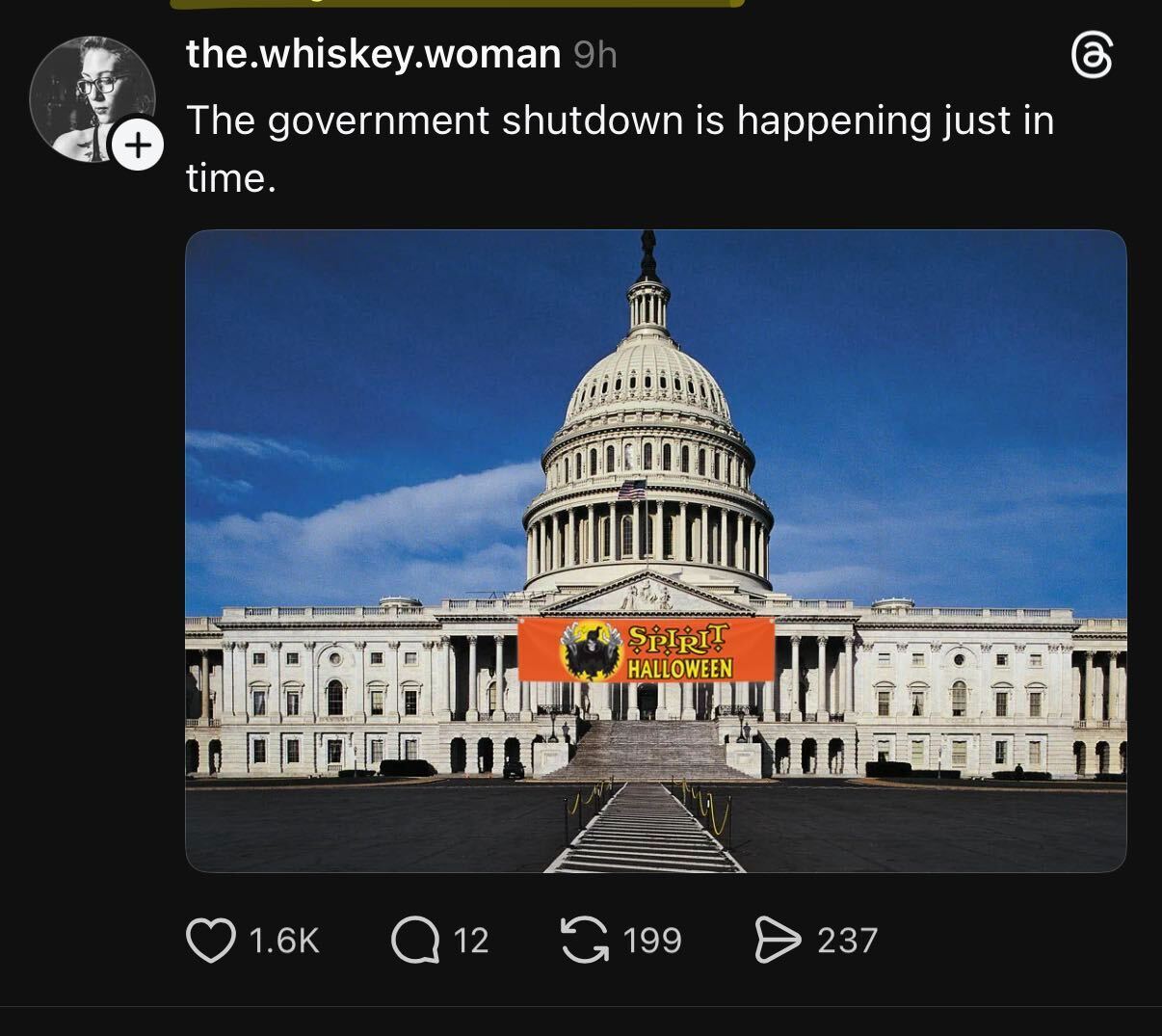Open the.whiskey.woman username link
This screenshot has height=1036, width=1162.
point(373,54)
